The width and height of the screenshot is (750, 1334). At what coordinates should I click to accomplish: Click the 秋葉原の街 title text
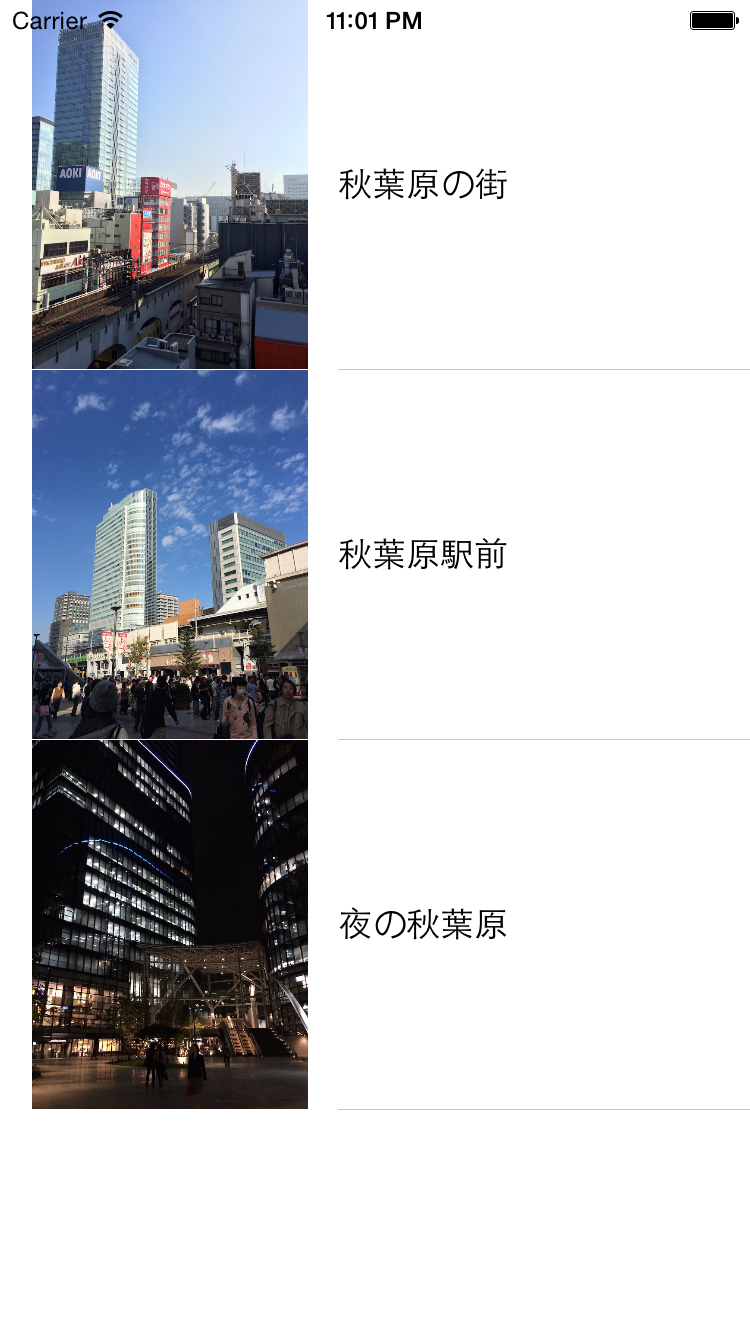coord(422,185)
